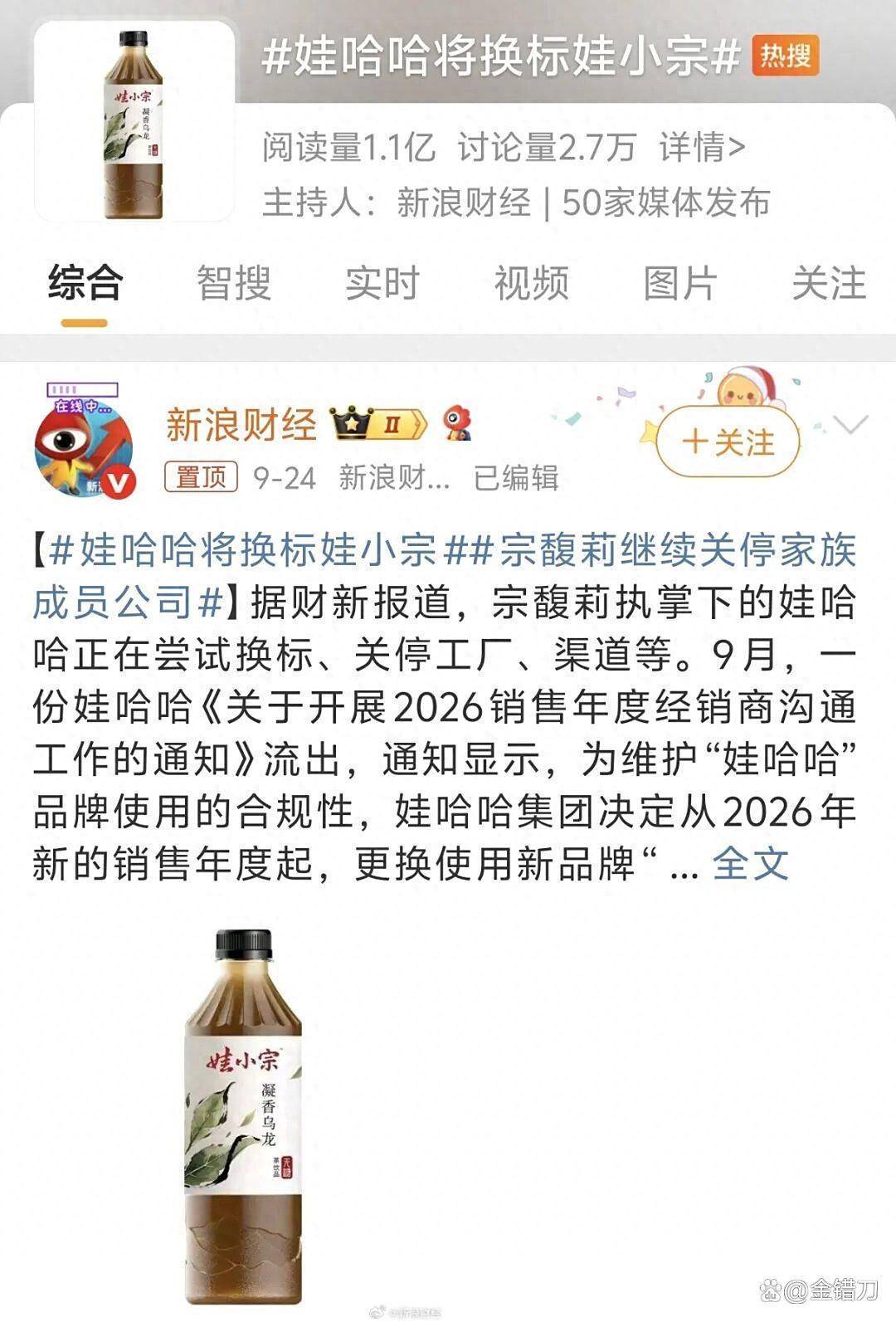Open topic 详情 details
The image size is (896, 1322).
[x=702, y=148]
